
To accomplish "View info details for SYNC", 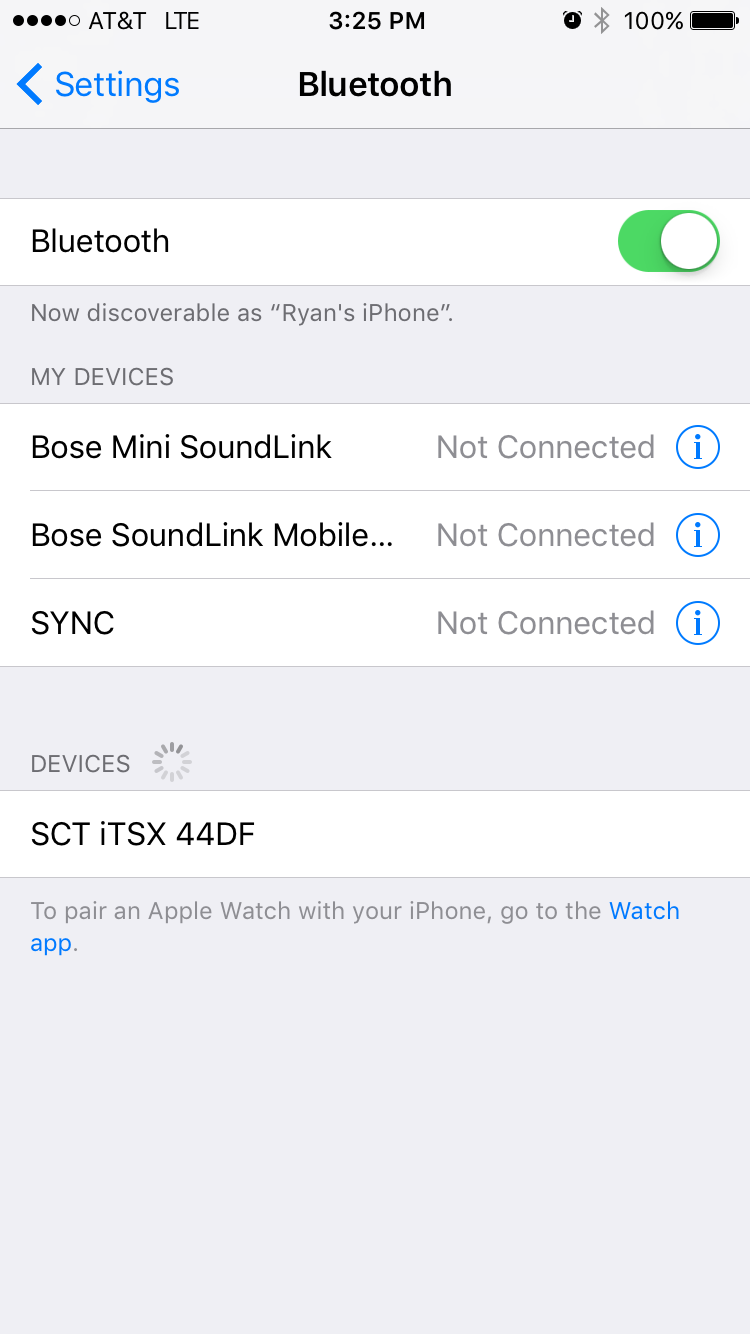I will point(698,623).
